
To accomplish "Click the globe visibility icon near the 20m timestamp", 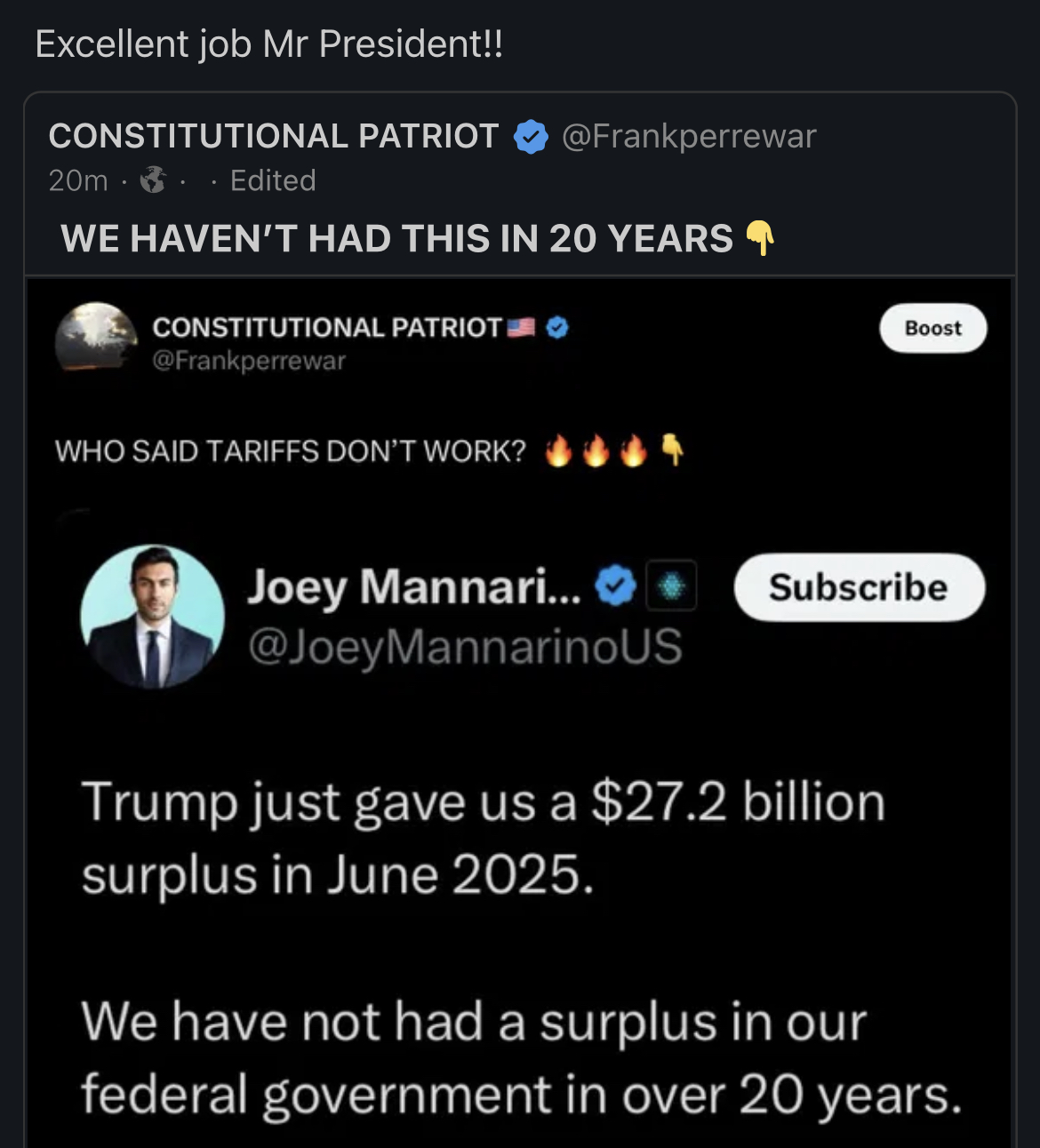I will click(152, 180).
